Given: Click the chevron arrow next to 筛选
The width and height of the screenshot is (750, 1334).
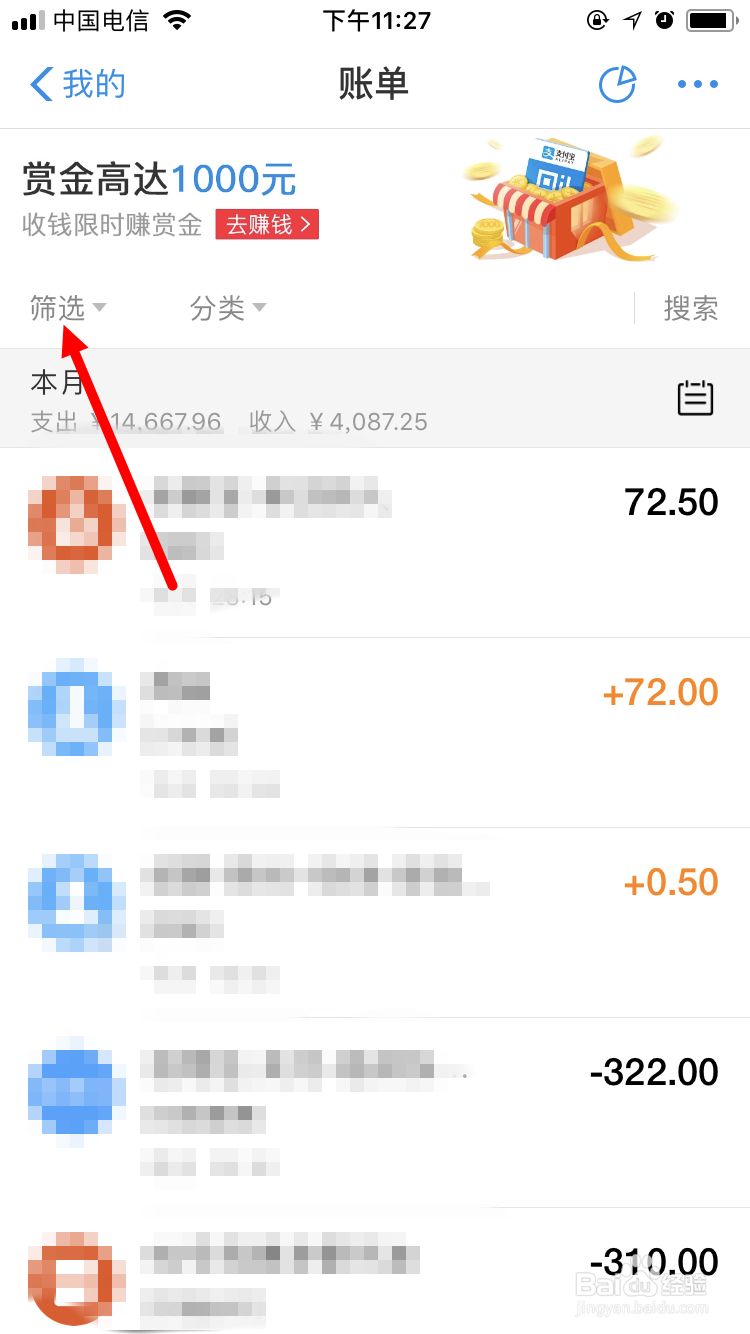Looking at the screenshot, I should tap(99, 310).
